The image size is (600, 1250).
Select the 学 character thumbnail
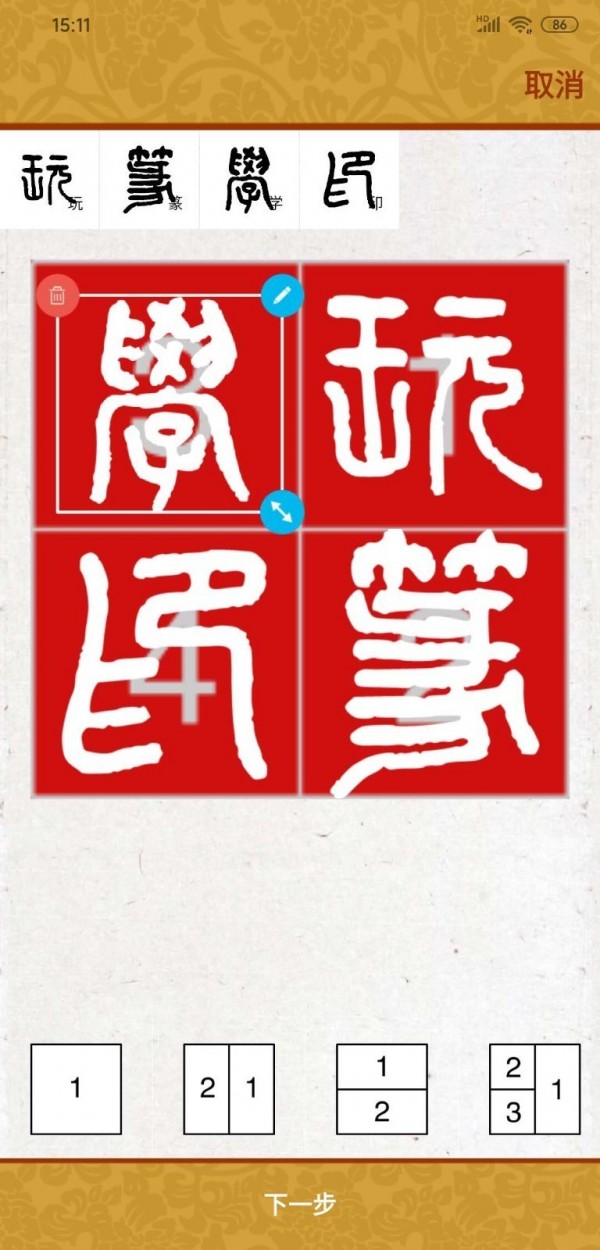click(x=250, y=180)
